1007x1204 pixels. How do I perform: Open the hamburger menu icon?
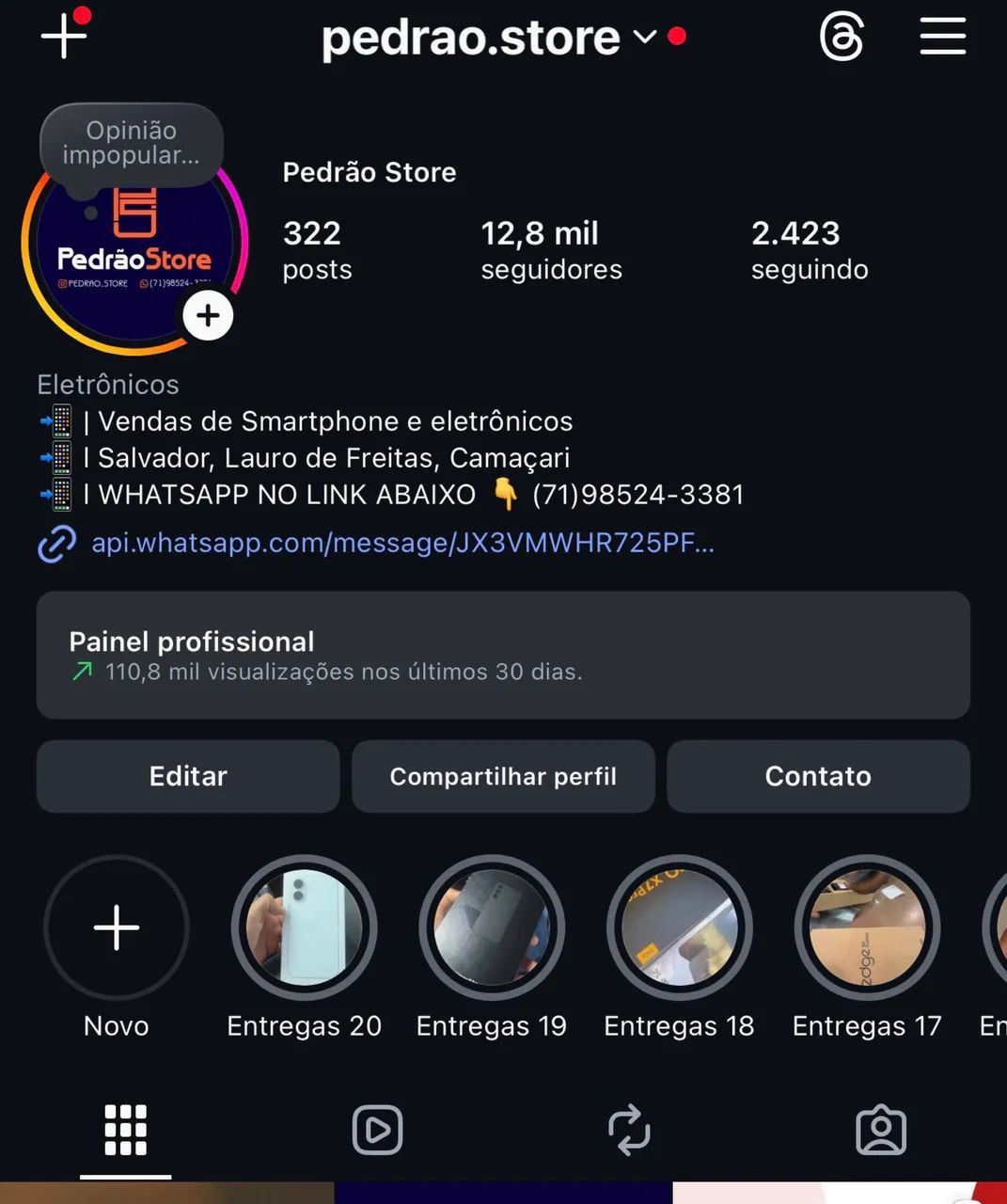click(x=942, y=37)
